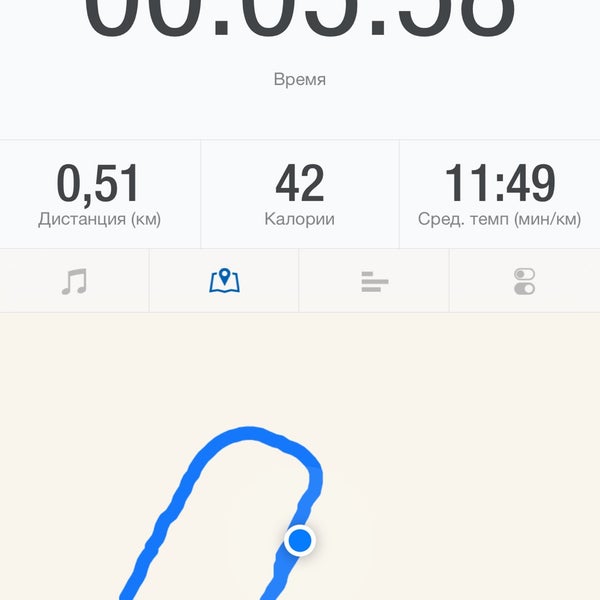Select the map view tab
This screenshot has width=600, height=600.
pos(224,281)
